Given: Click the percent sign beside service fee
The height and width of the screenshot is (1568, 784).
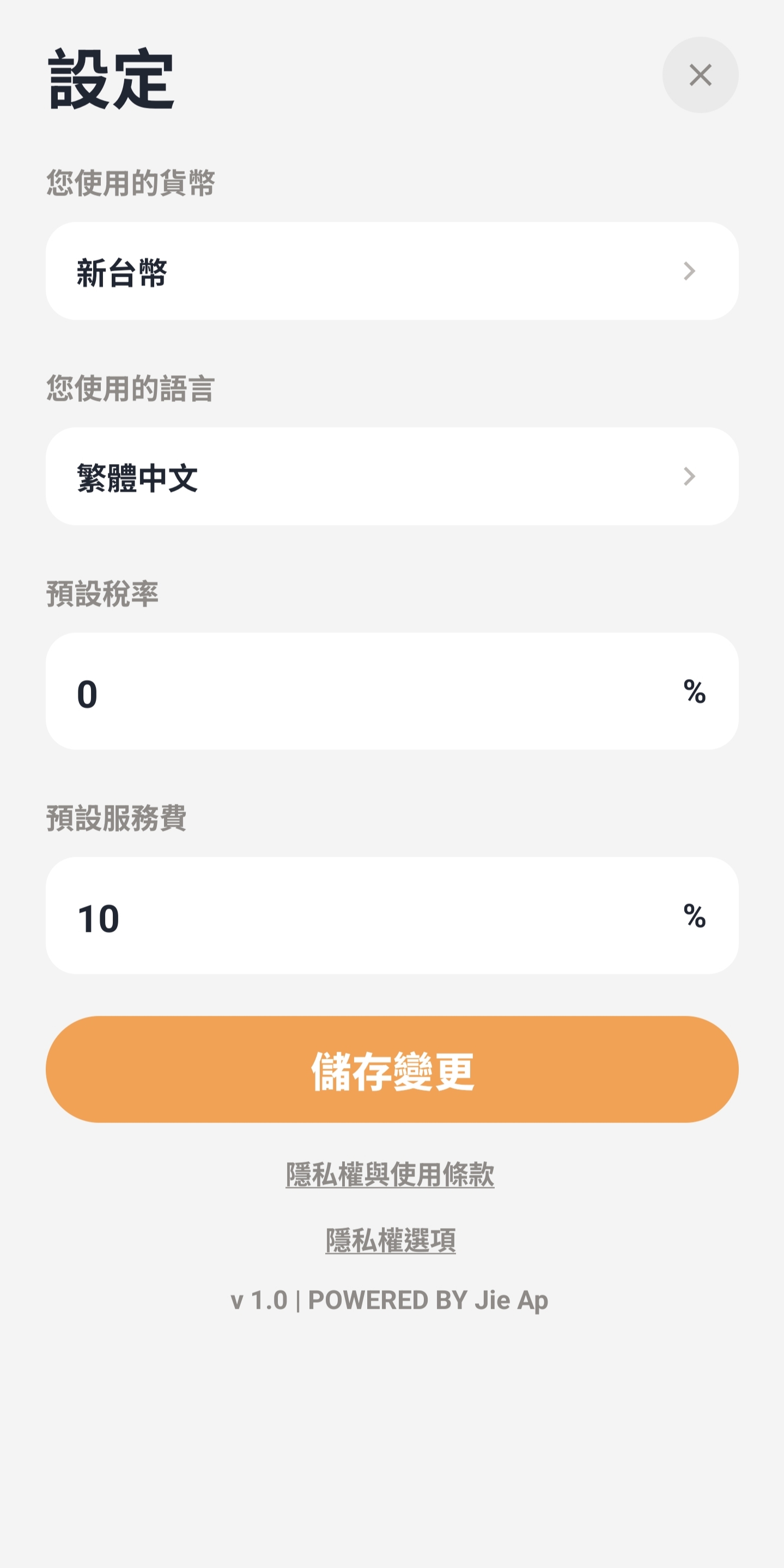Looking at the screenshot, I should tap(696, 917).
